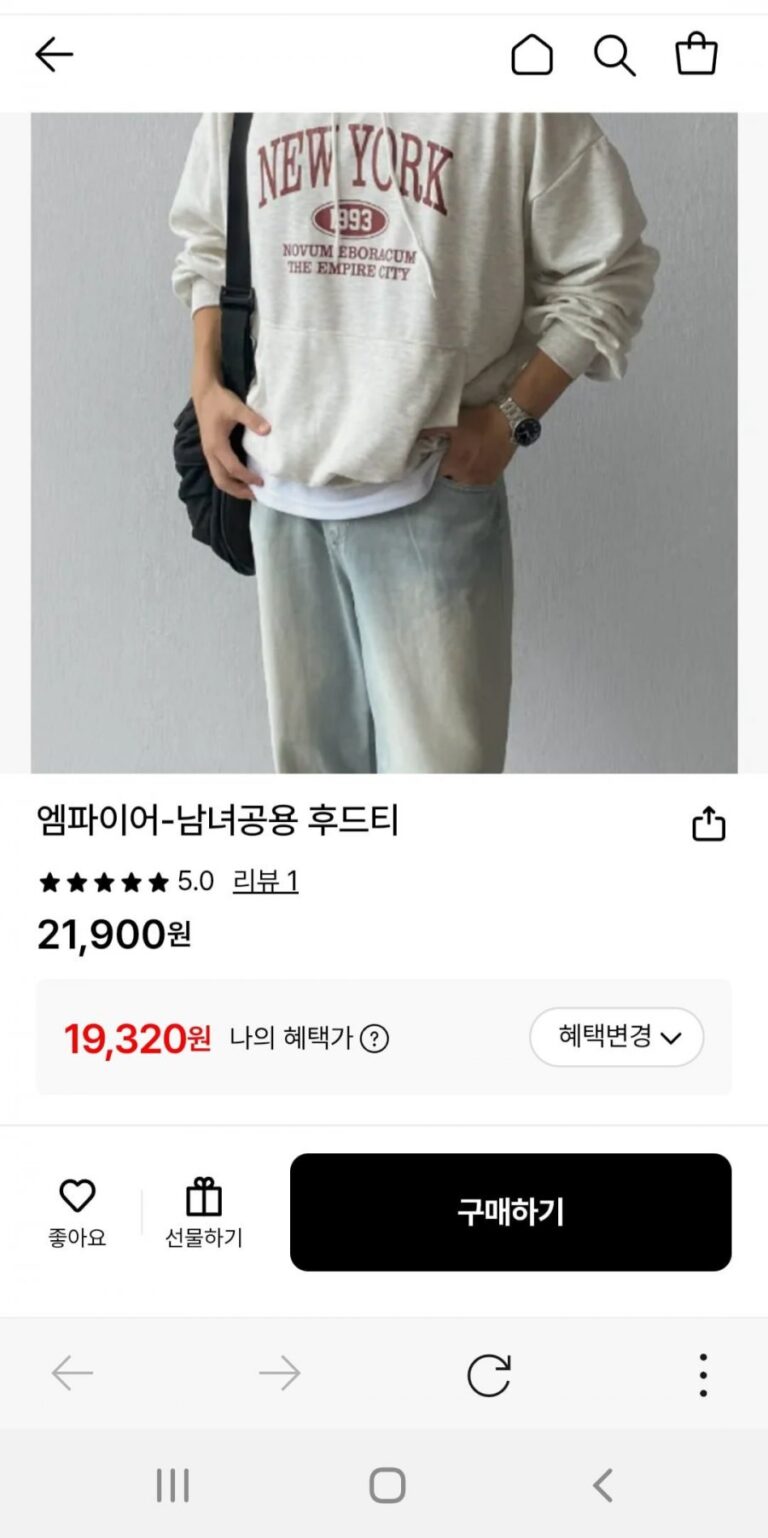Go to previous page in browser toolbar
The height and width of the screenshot is (1538, 768).
pyautogui.click(x=72, y=1375)
